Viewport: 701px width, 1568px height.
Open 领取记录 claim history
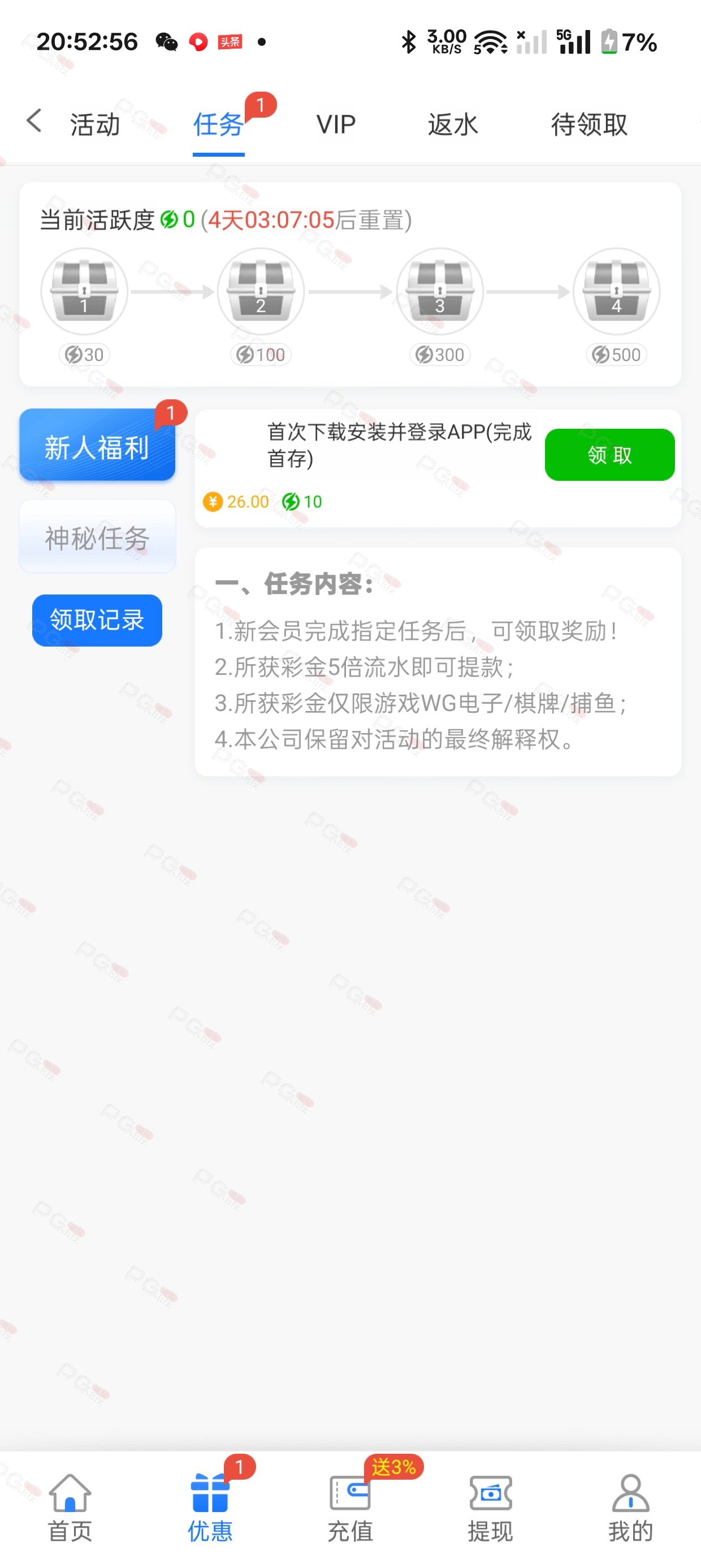(97, 621)
